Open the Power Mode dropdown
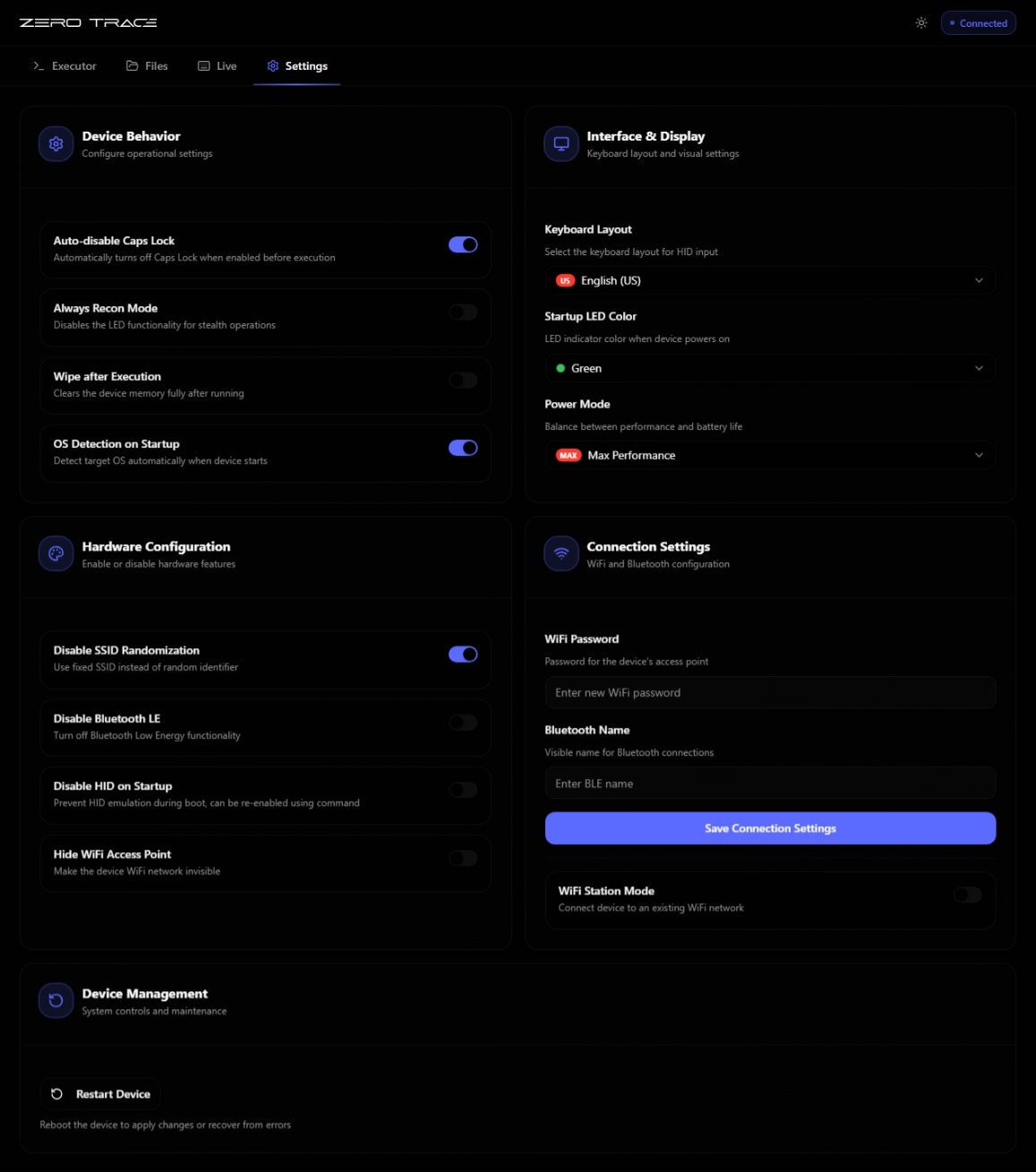1036x1172 pixels. (769, 456)
